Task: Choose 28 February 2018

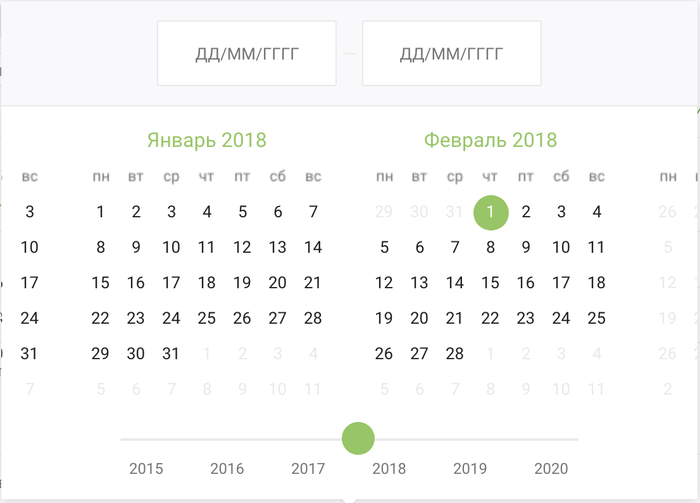Action: tap(455, 354)
